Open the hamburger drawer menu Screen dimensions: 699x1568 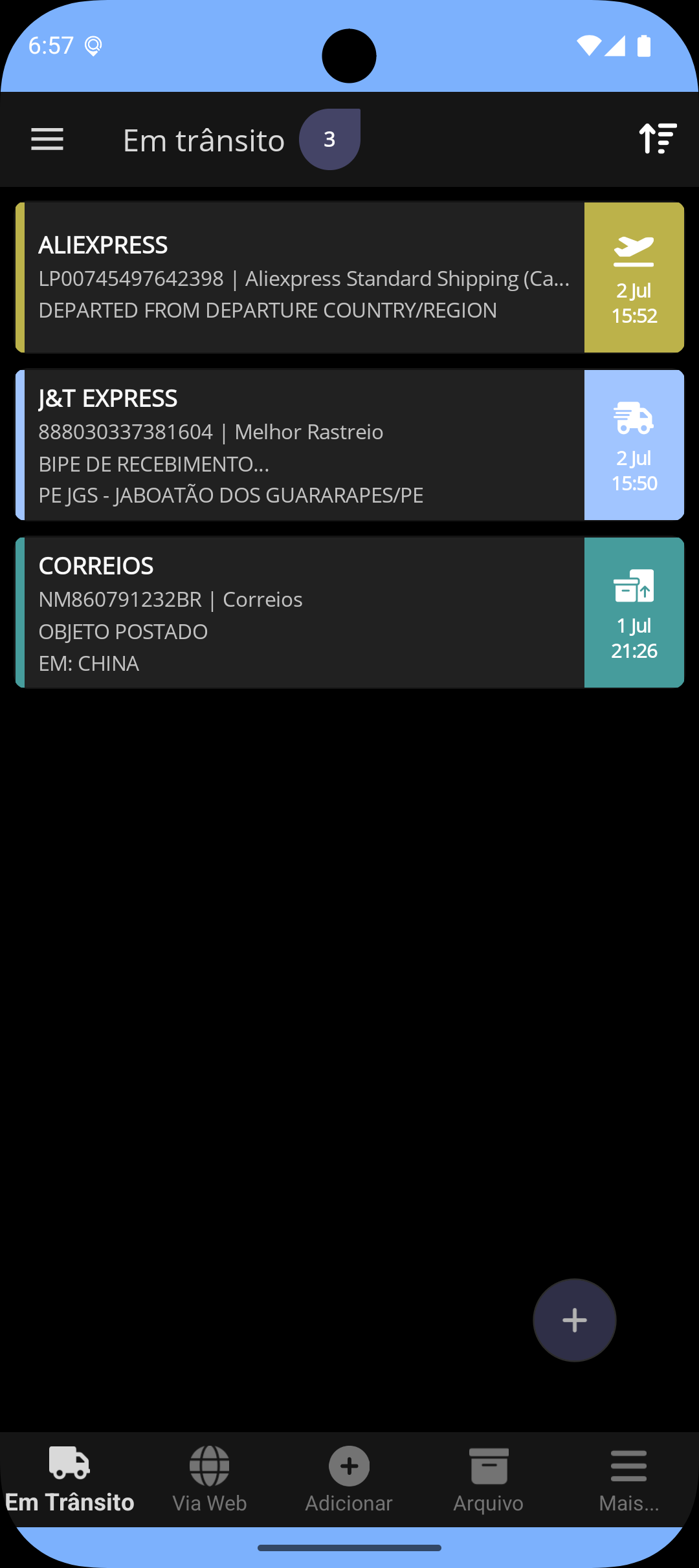click(47, 139)
